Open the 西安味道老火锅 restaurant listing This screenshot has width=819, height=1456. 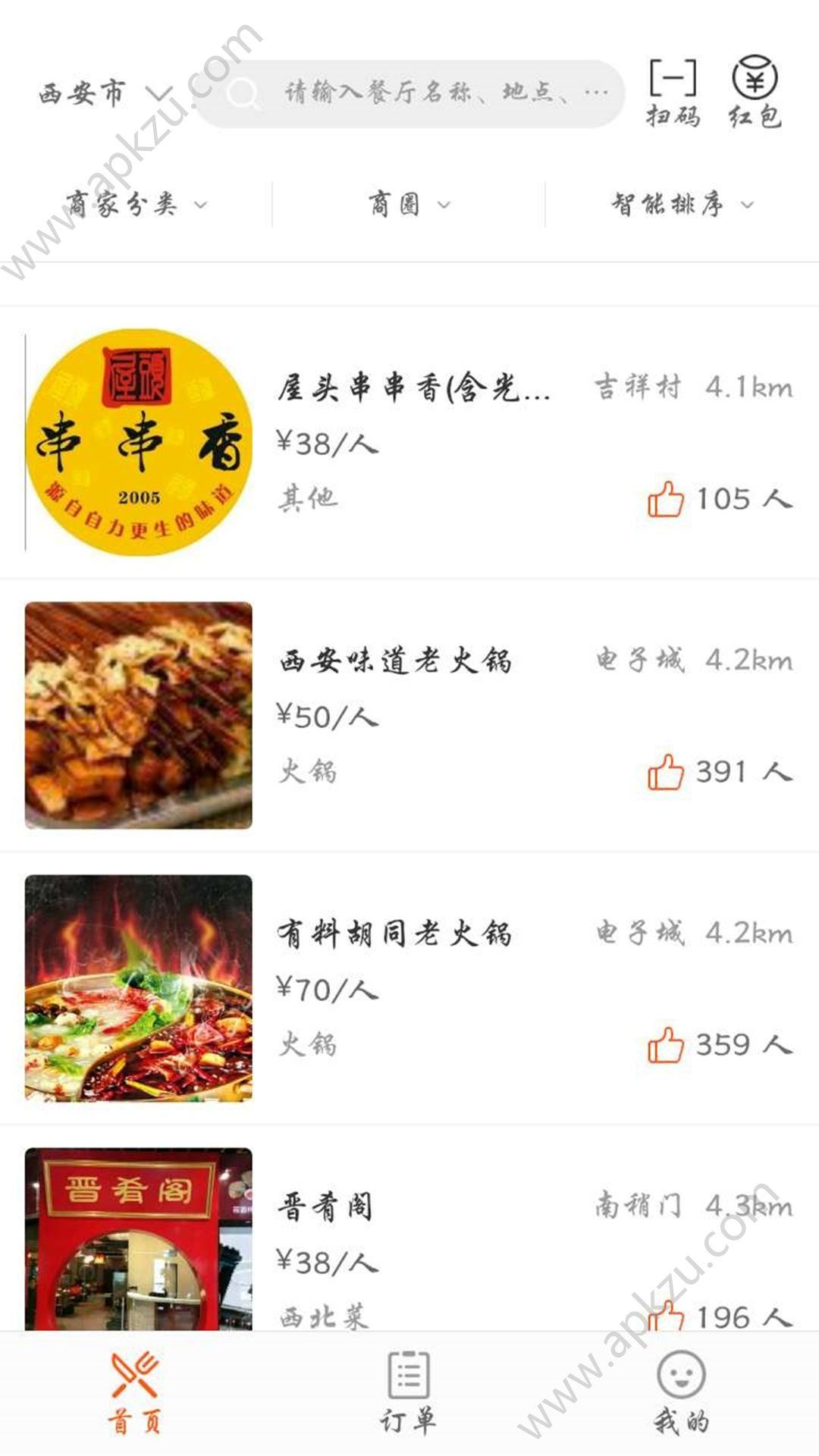(x=409, y=715)
